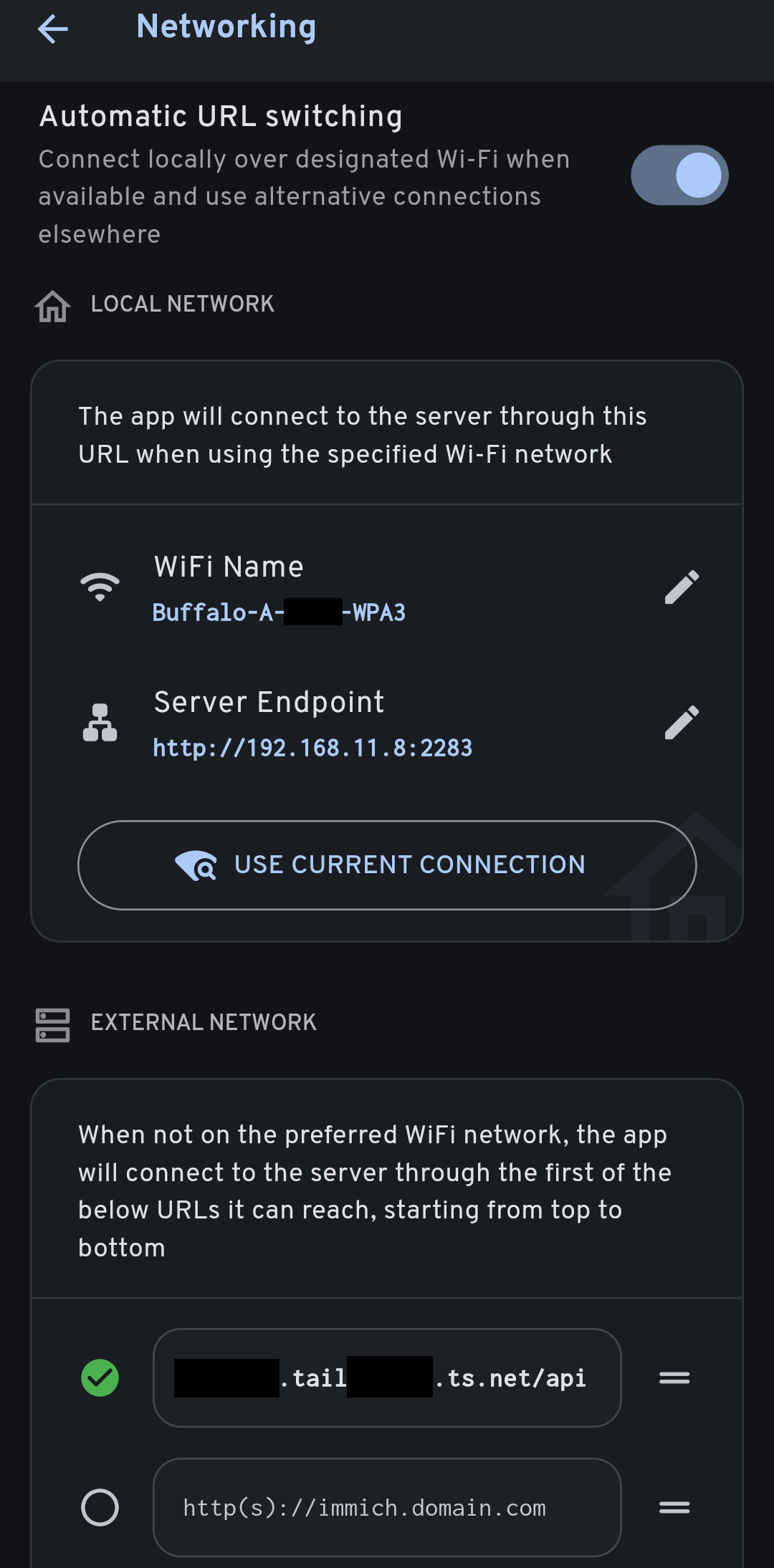Edit the Server Endpoint using the pencil icon
The width and height of the screenshot is (774, 1568).
click(x=681, y=723)
